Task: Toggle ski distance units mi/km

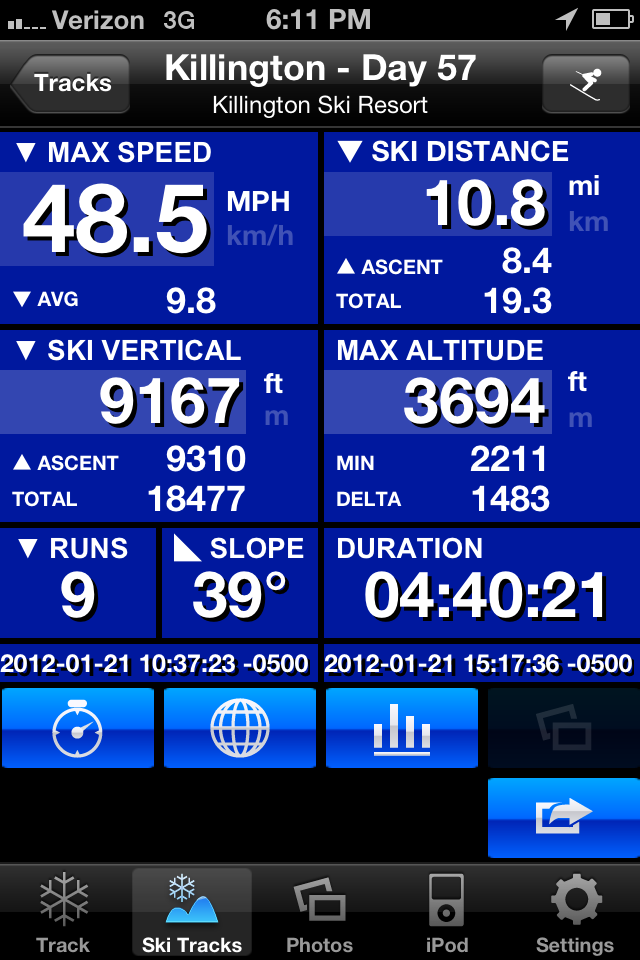Action: click(587, 204)
